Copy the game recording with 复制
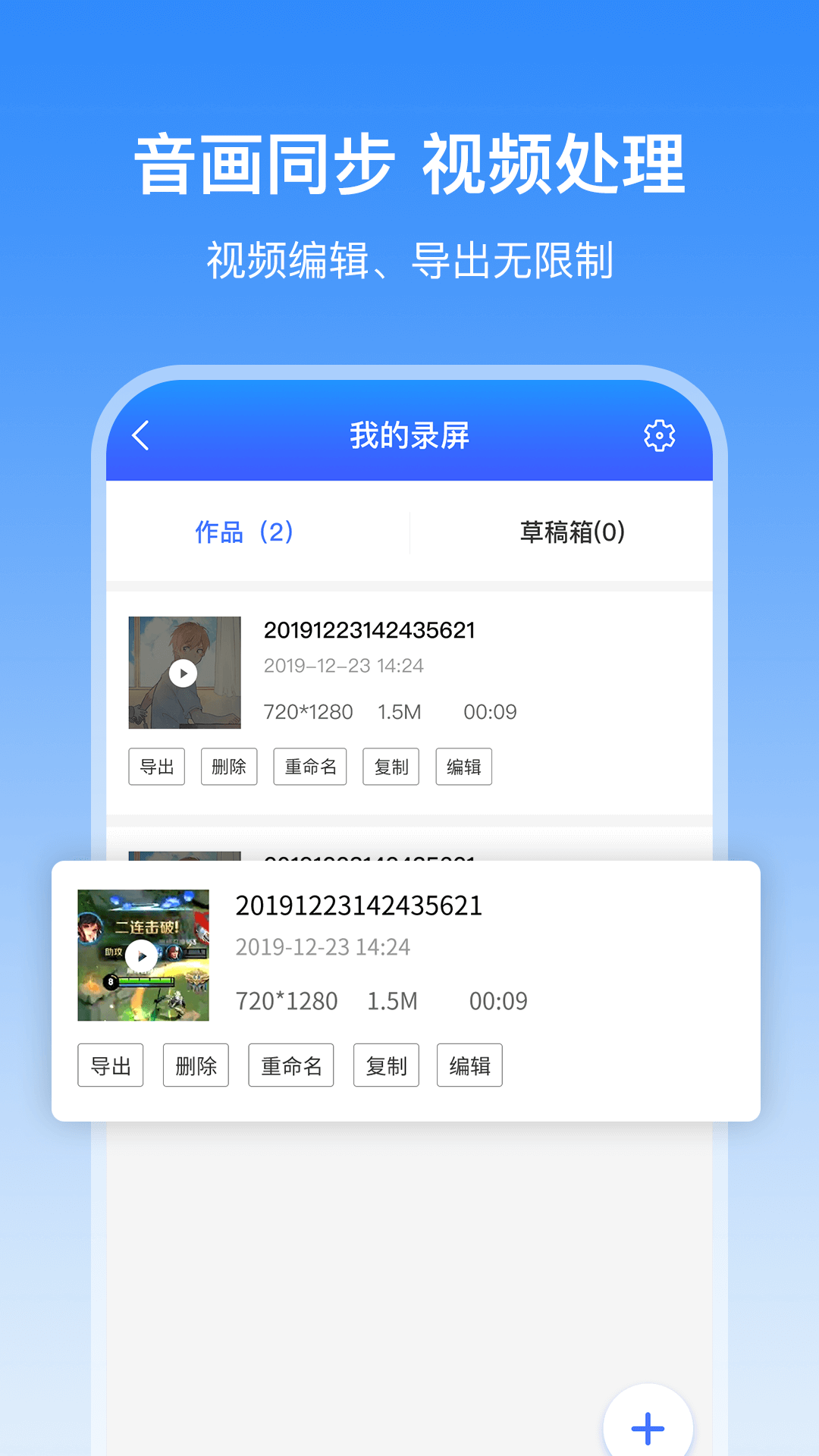 [x=386, y=1065]
